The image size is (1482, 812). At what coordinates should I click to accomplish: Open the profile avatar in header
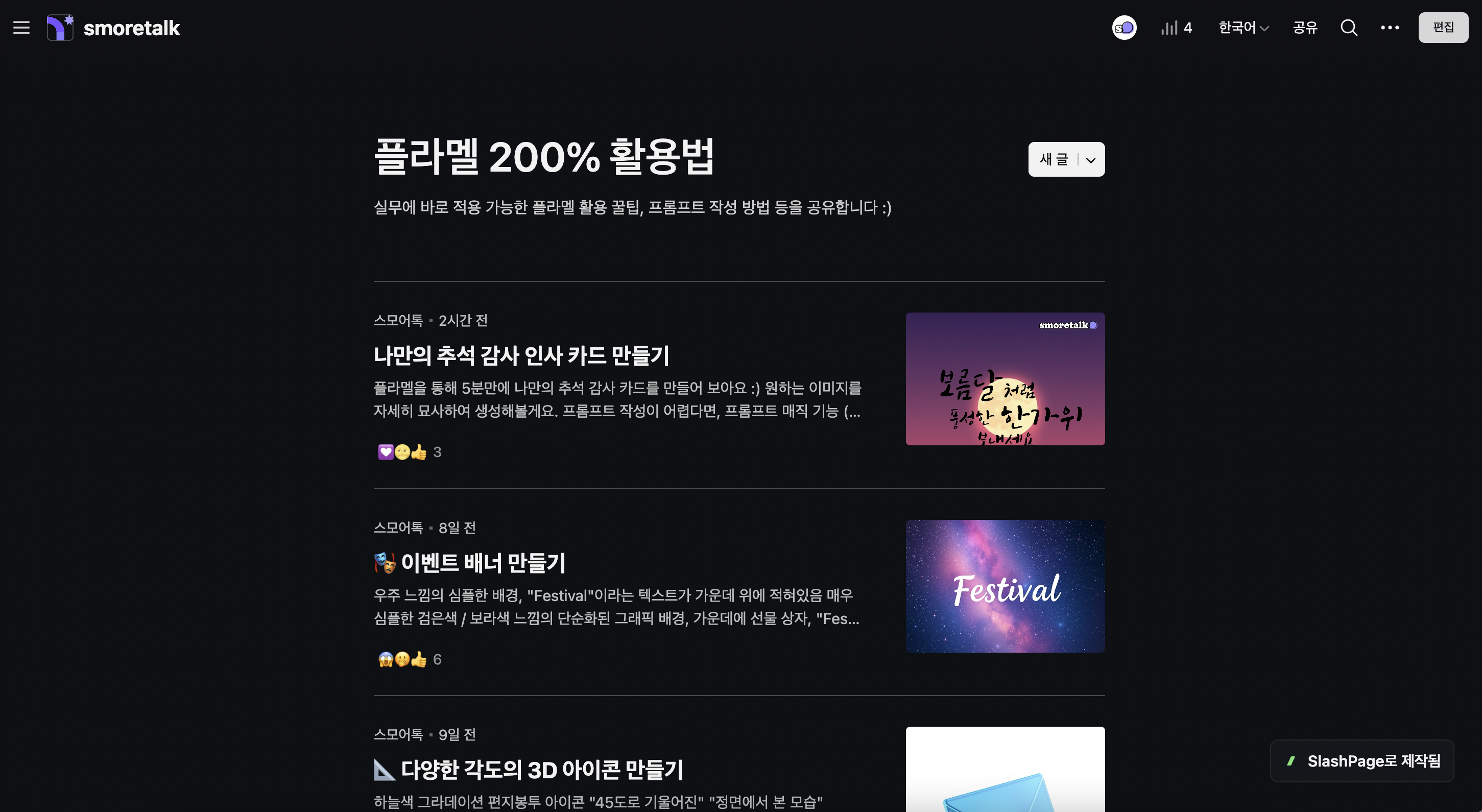click(x=1124, y=28)
